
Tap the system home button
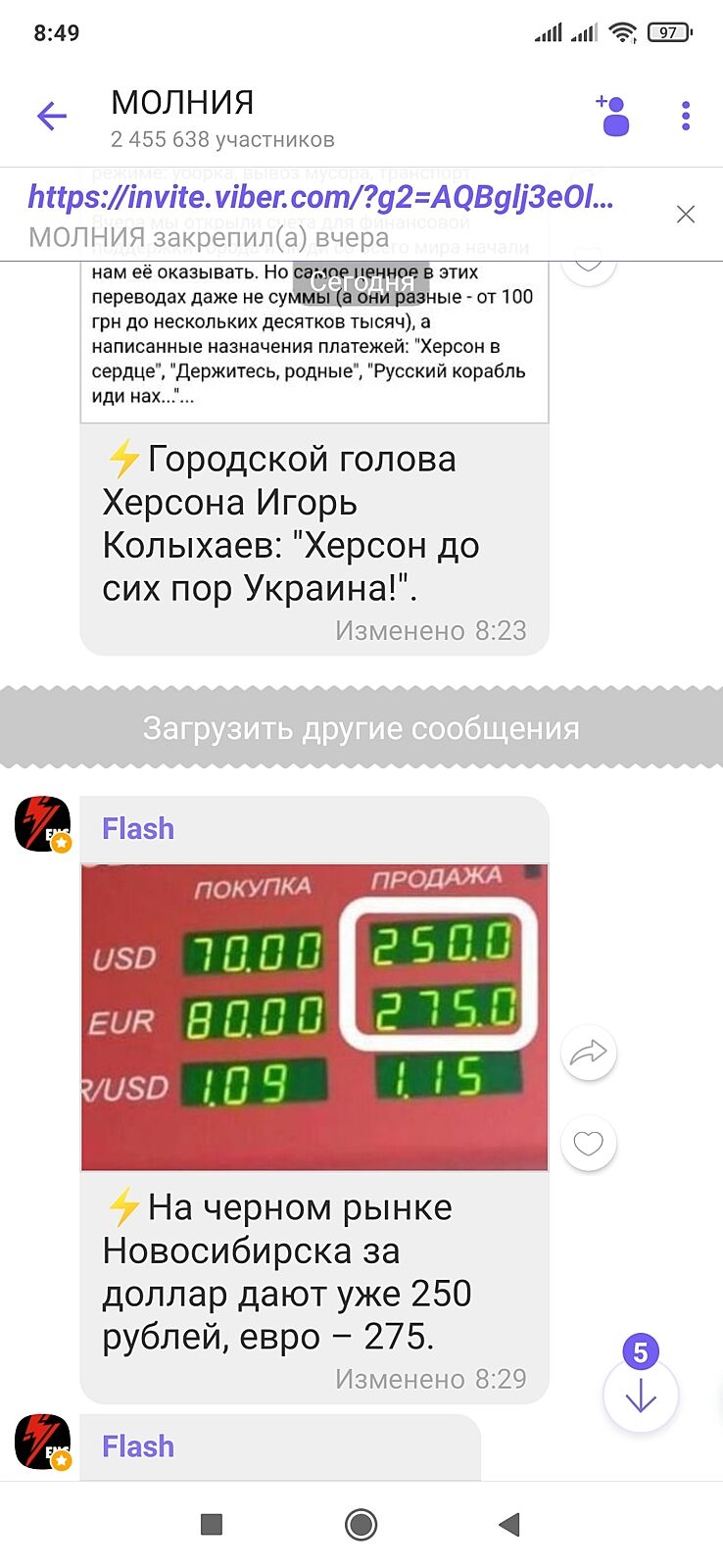coord(361,1524)
